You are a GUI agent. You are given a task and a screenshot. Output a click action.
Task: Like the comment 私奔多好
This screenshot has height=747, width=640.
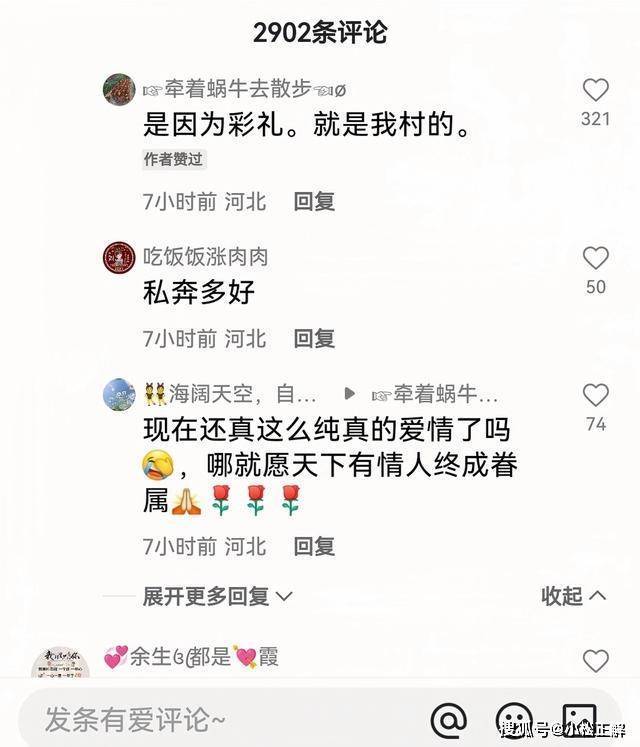pyautogui.click(x=595, y=259)
